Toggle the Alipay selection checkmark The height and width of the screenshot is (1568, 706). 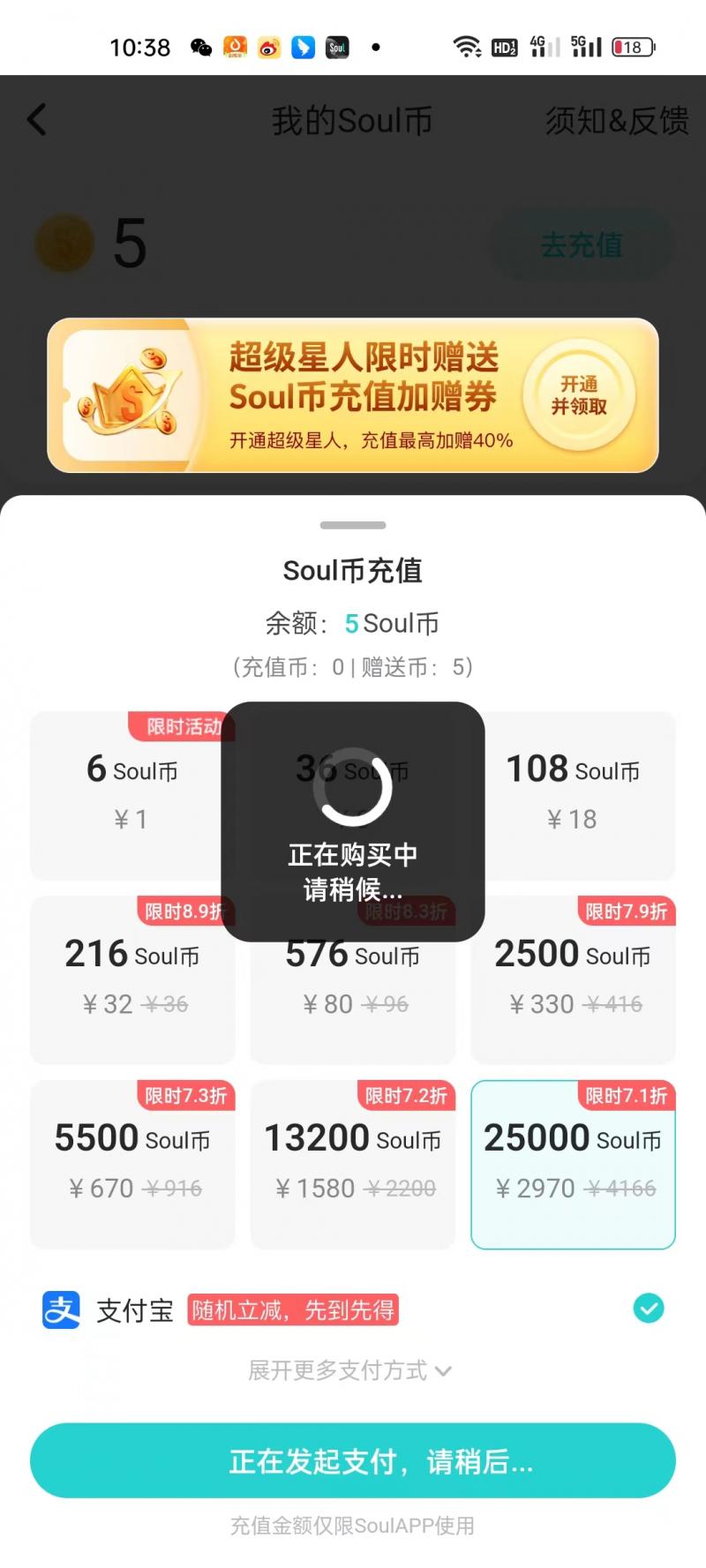[x=649, y=1309]
